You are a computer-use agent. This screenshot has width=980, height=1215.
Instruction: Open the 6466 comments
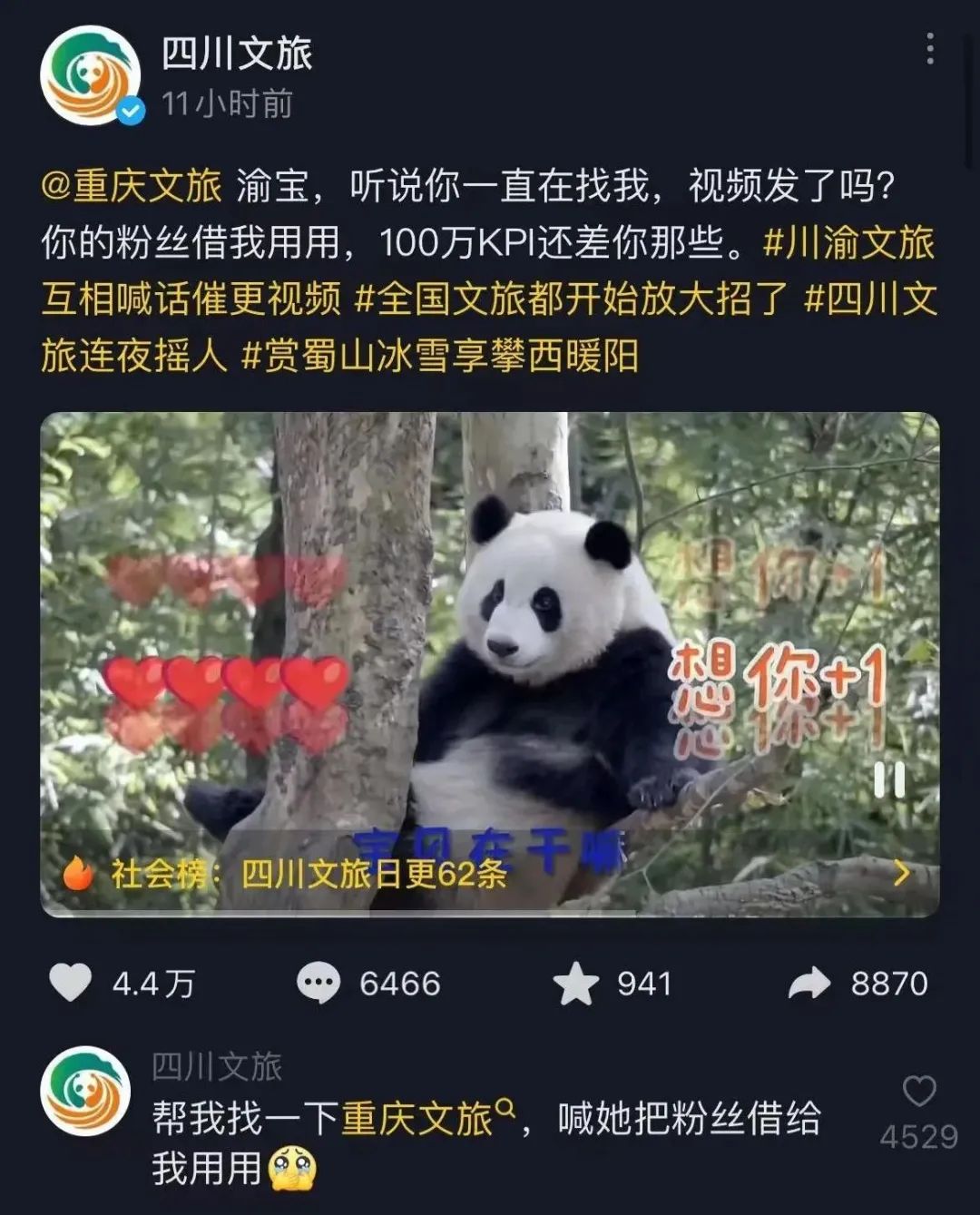click(x=318, y=983)
